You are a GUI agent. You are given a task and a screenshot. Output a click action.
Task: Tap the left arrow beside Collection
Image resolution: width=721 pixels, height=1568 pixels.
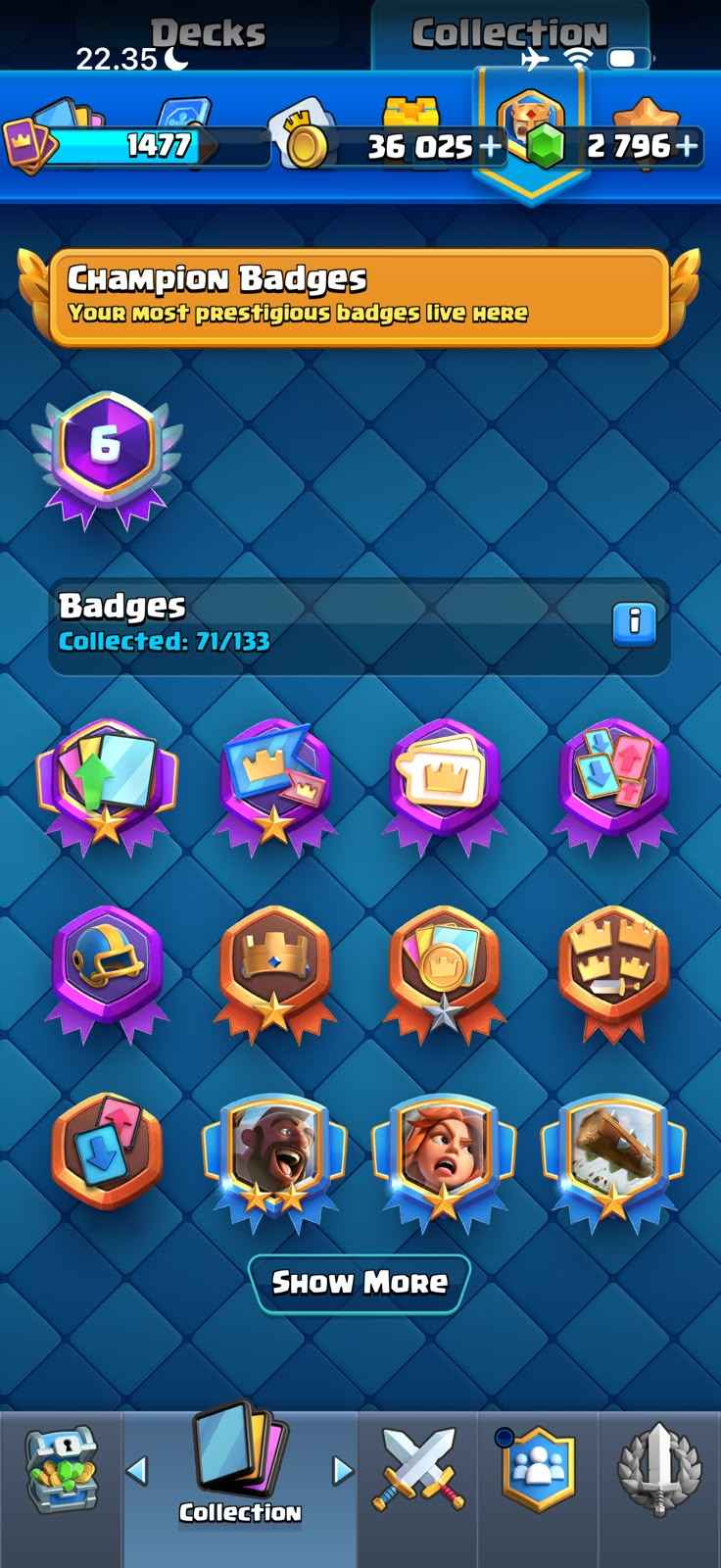[x=137, y=1470]
